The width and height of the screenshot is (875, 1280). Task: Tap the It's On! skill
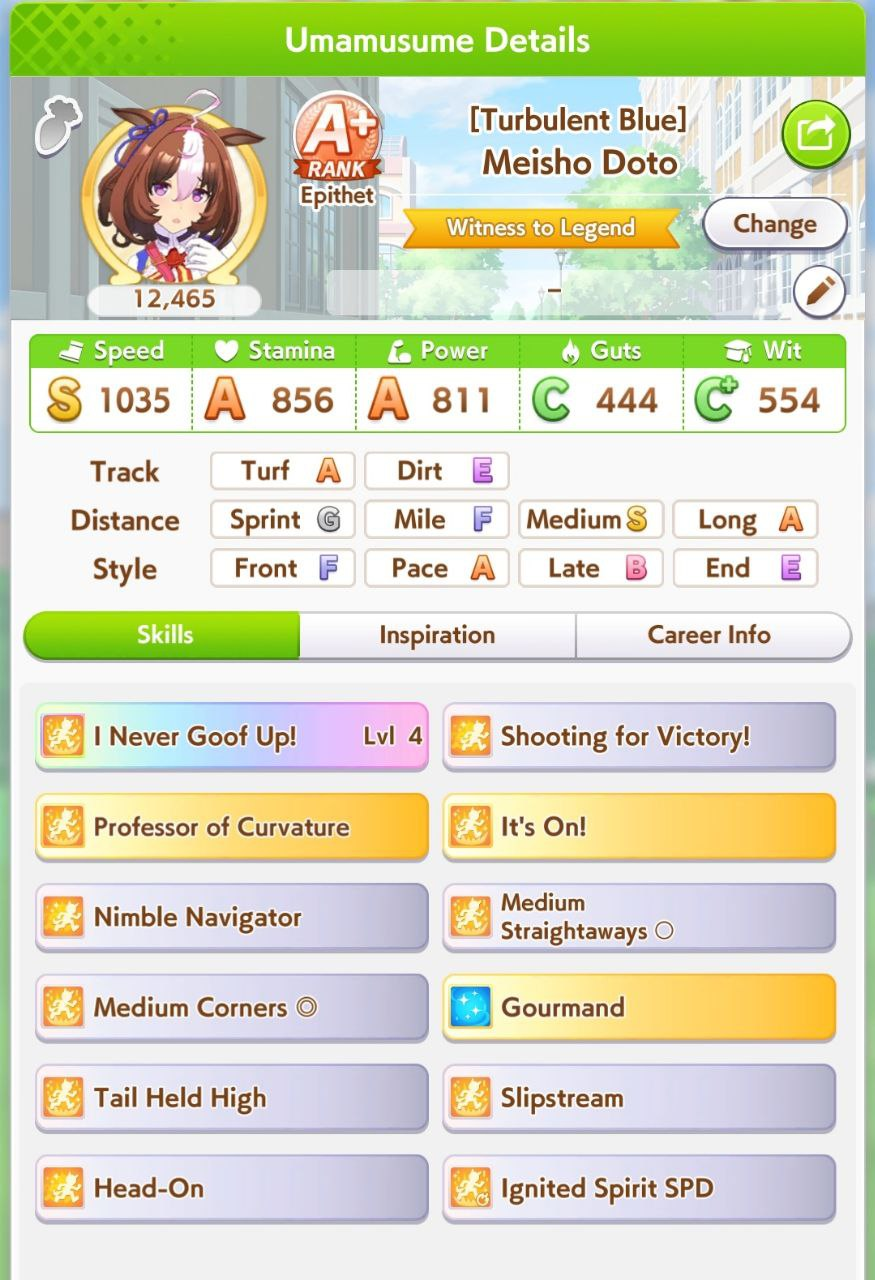click(638, 827)
